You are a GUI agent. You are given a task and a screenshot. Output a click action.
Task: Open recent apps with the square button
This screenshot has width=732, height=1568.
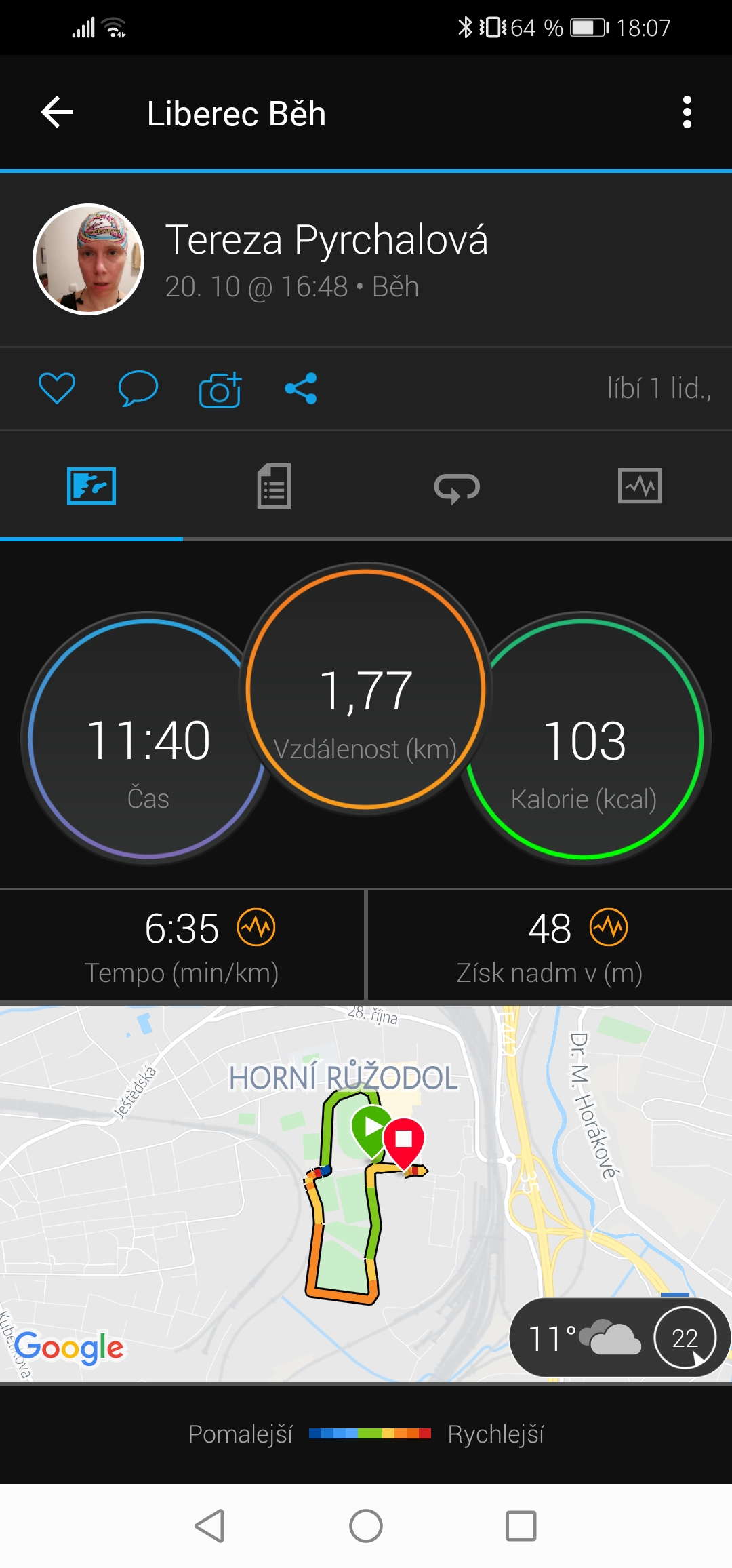click(521, 1526)
